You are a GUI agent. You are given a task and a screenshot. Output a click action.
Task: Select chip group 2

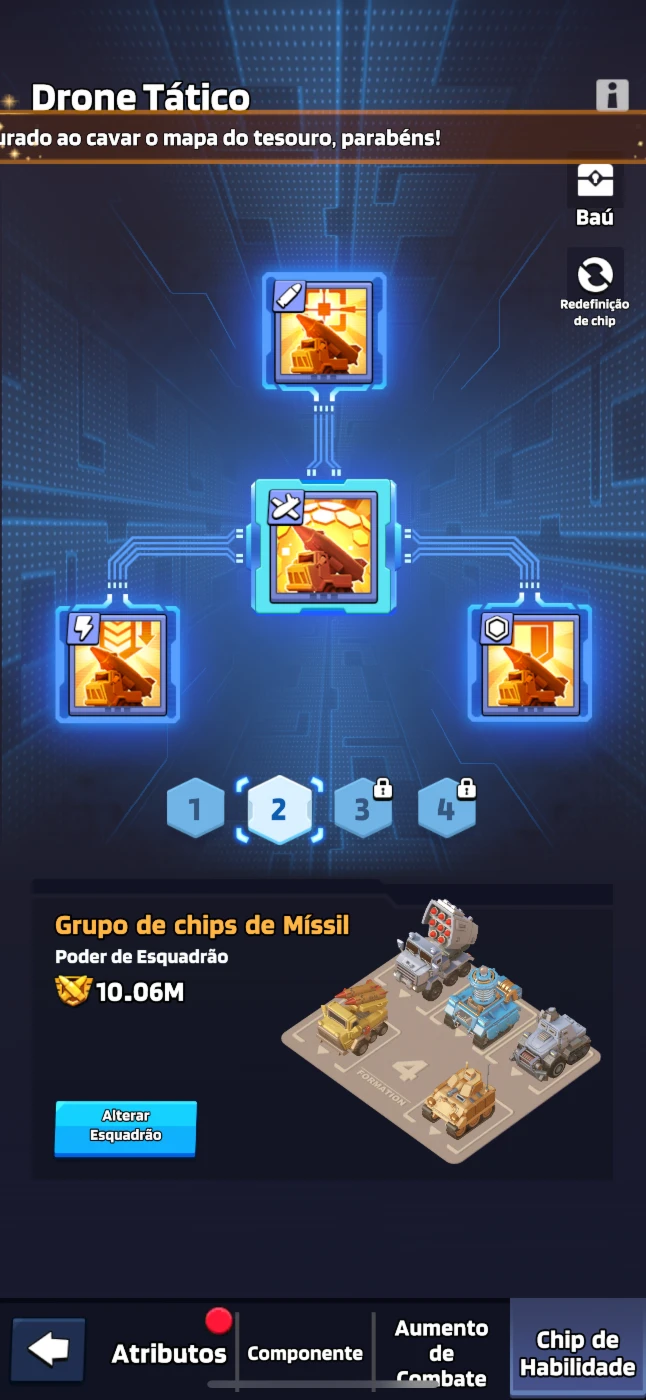click(279, 809)
